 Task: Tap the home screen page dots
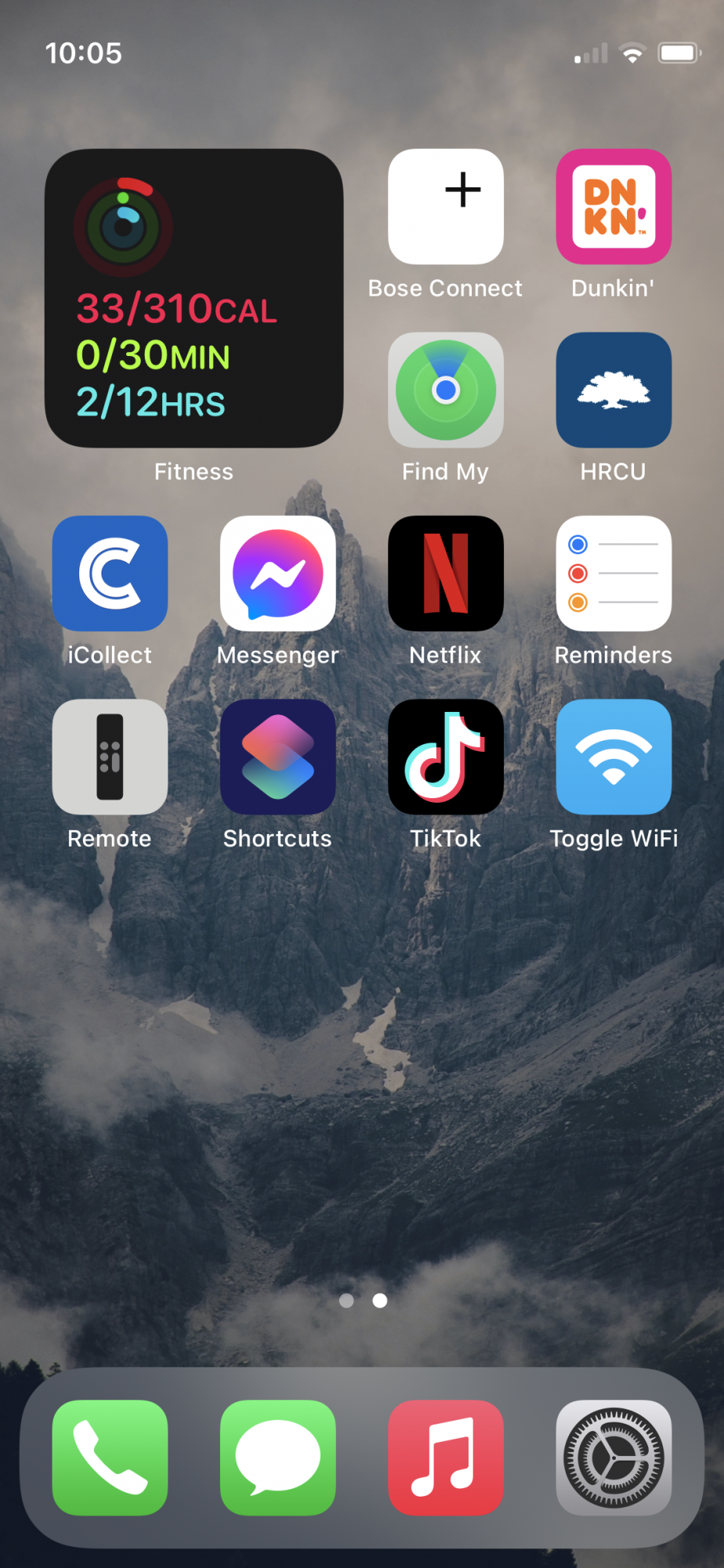pyautogui.click(x=363, y=1301)
